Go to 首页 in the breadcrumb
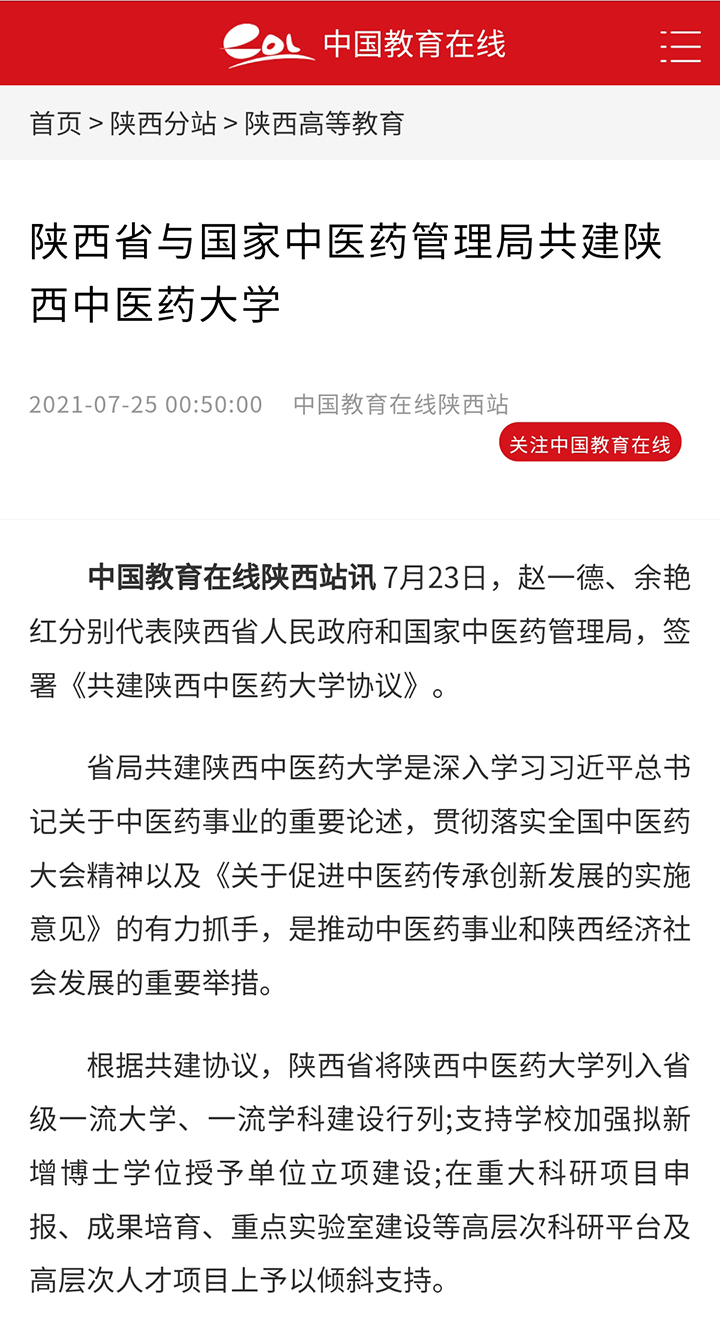The width and height of the screenshot is (720, 1324). tap(56, 123)
